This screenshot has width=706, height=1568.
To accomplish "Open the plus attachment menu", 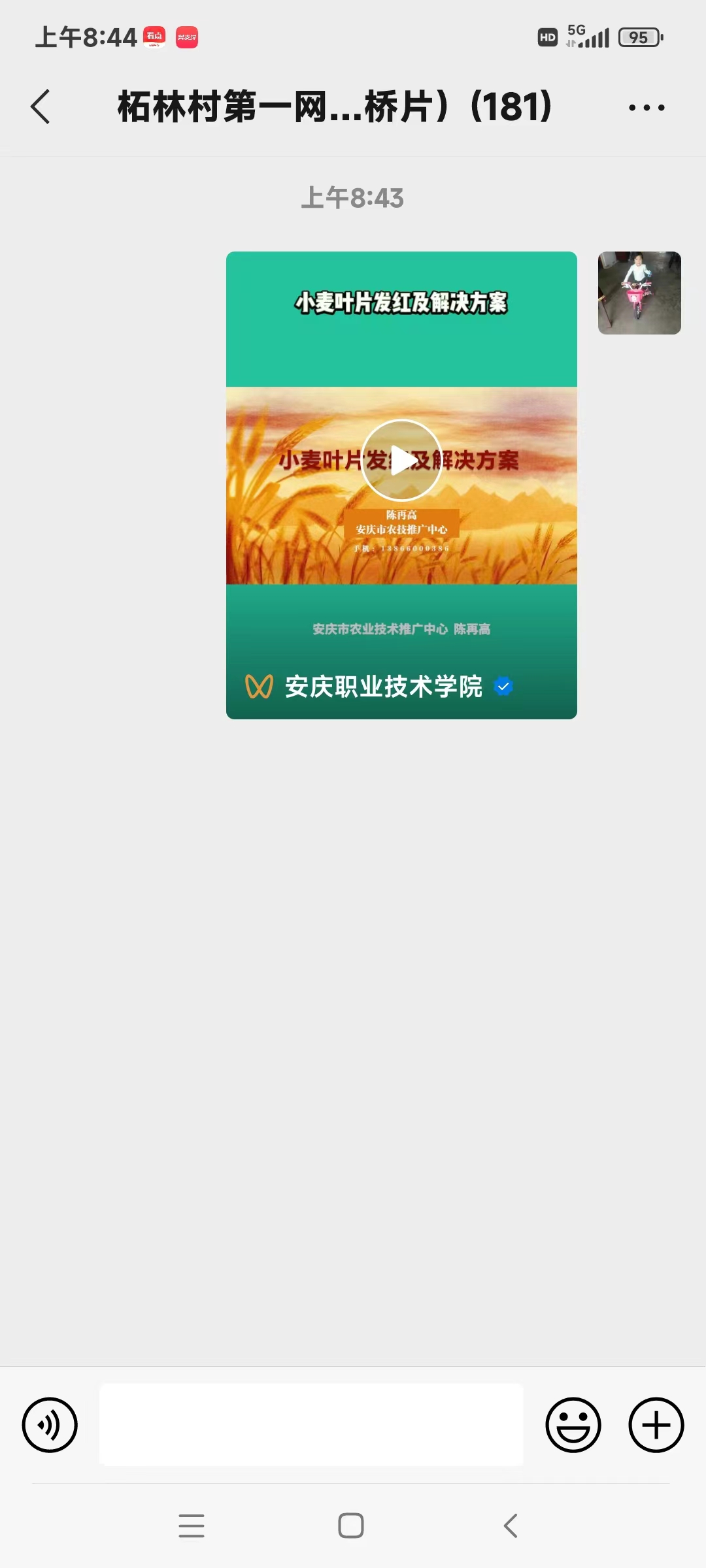I will pos(656,1425).
